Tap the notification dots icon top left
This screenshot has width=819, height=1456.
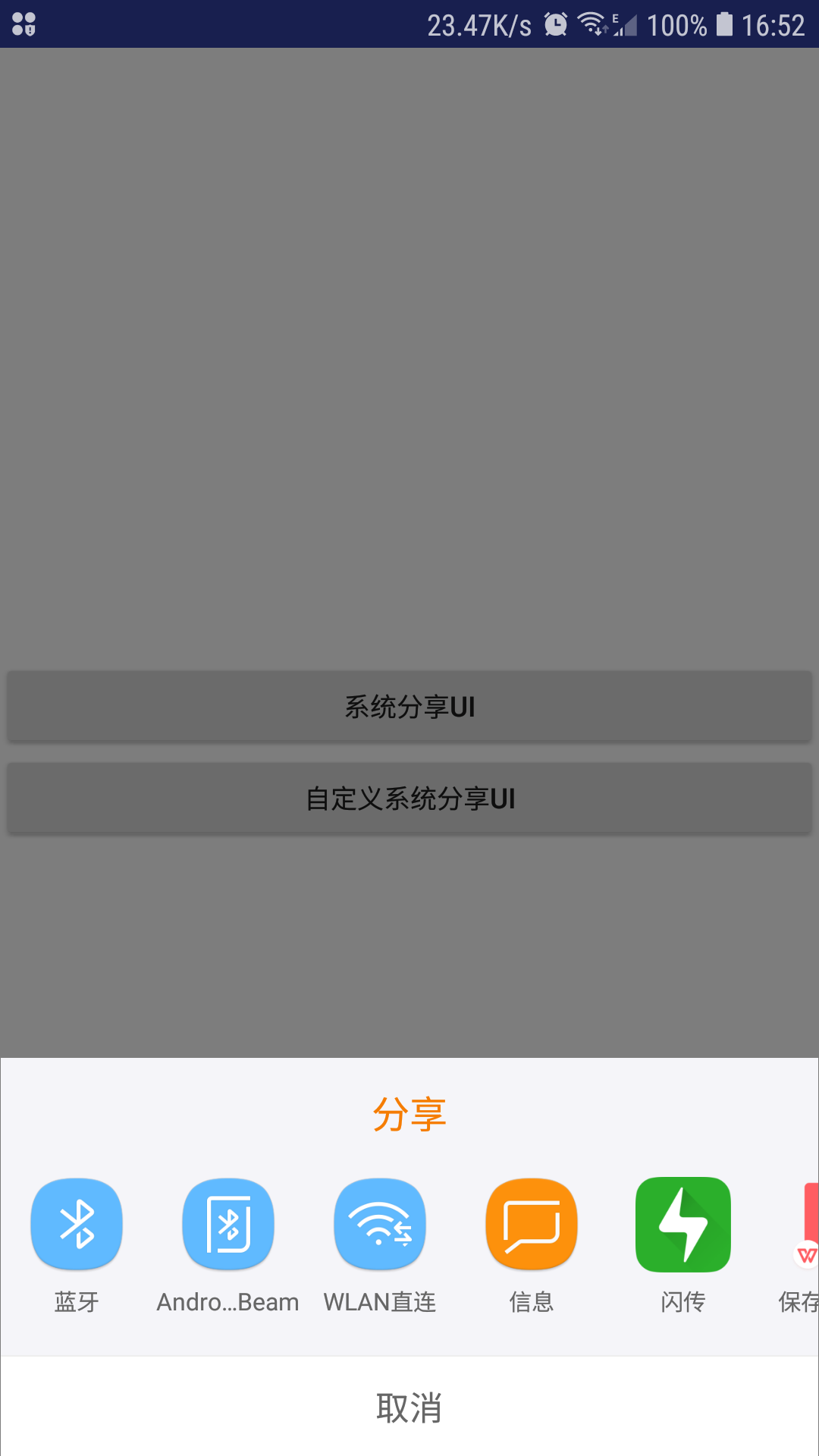click(x=23, y=25)
